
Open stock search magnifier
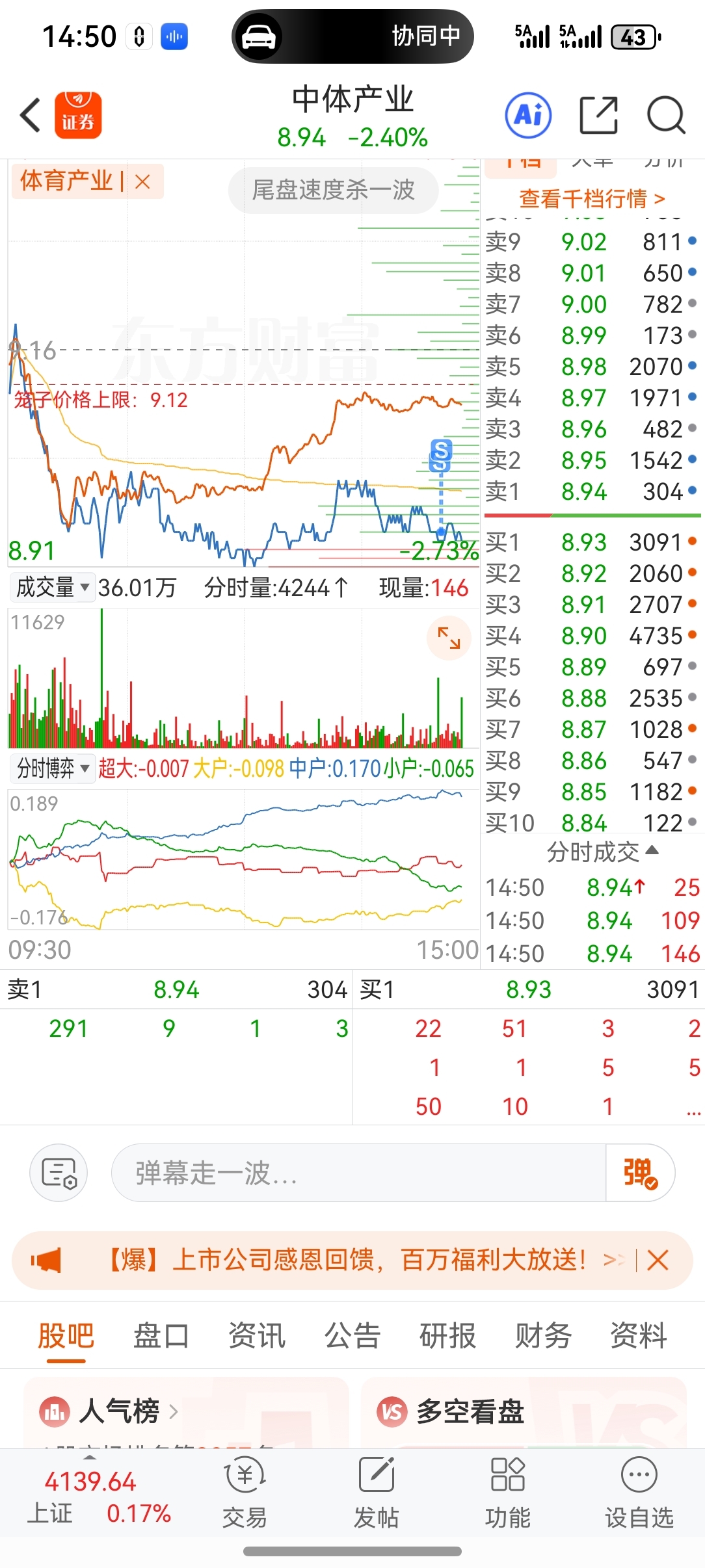(666, 116)
